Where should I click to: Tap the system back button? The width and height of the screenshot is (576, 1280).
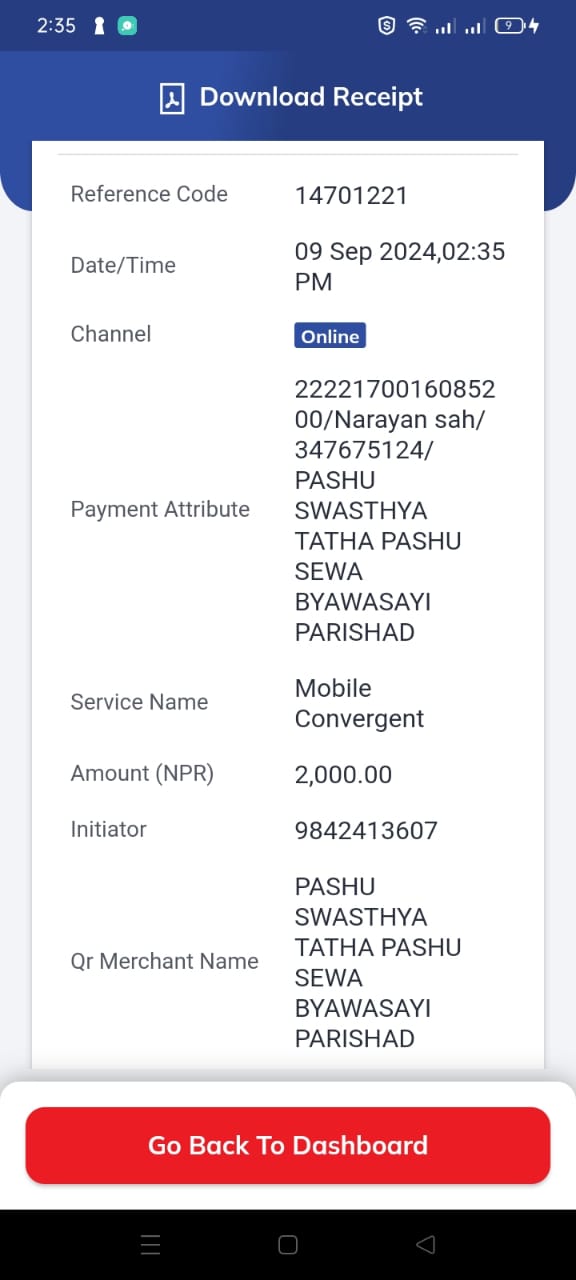click(x=425, y=1244)
